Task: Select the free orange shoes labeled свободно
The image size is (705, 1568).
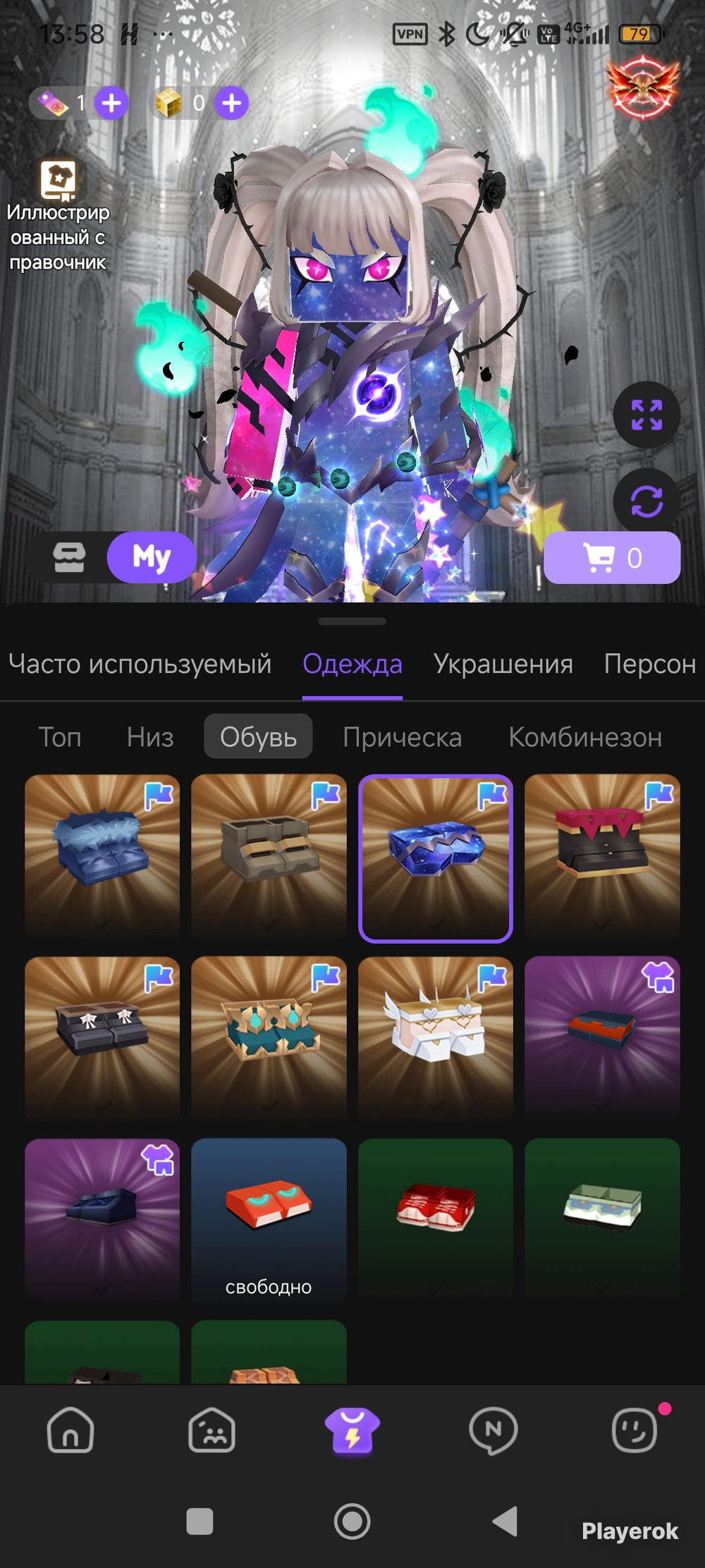Action: coord(269,1219)
